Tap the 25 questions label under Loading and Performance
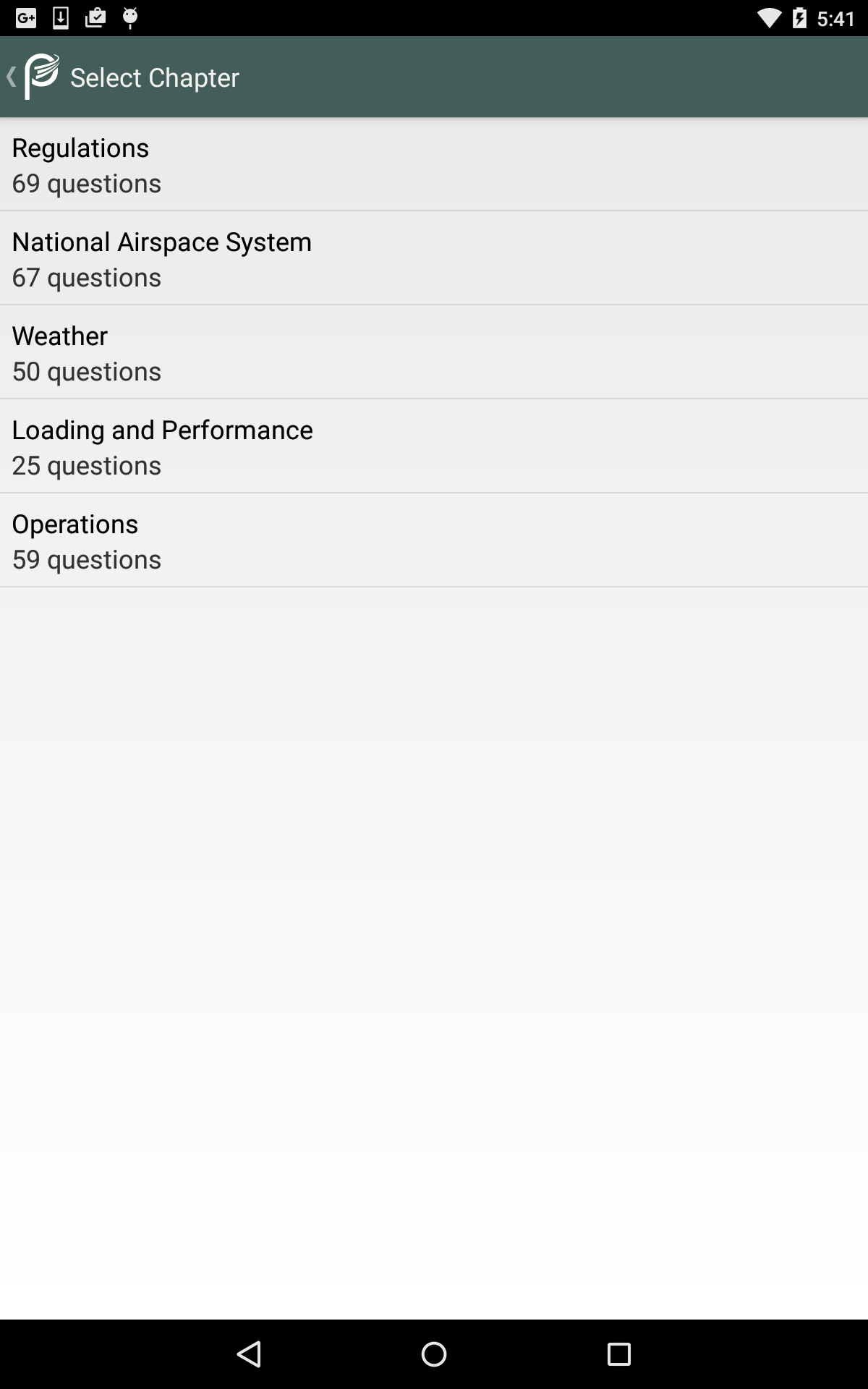The height and width of the screenshot is (1389, 868). [86, 465]
